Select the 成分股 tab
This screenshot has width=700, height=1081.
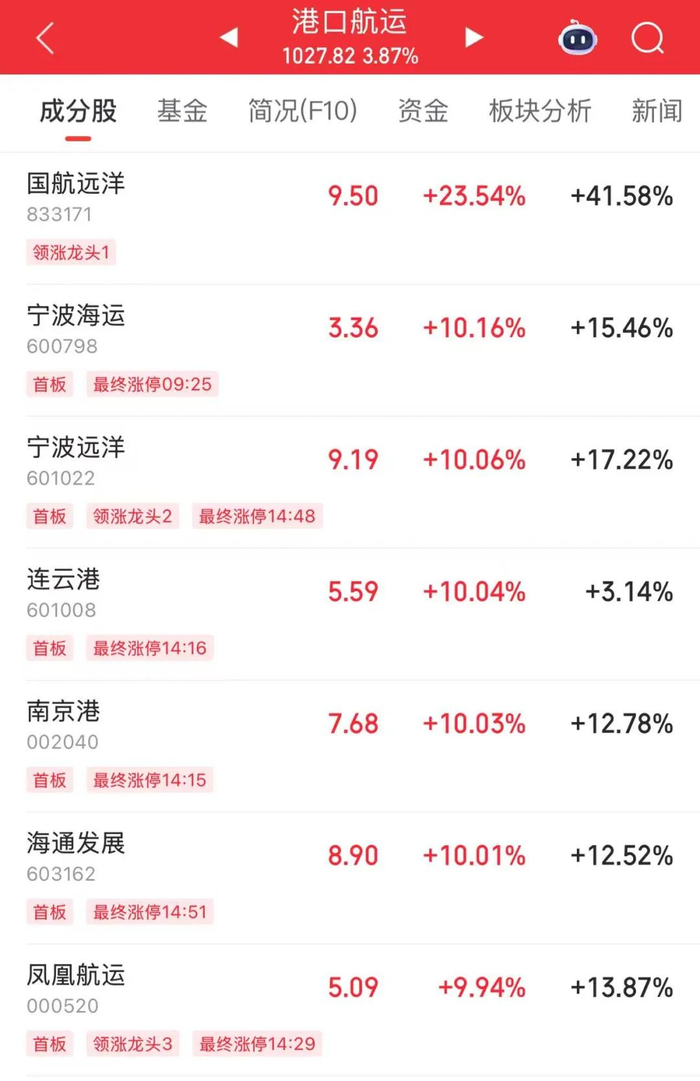pyautogui.click(x=78, y=111)
